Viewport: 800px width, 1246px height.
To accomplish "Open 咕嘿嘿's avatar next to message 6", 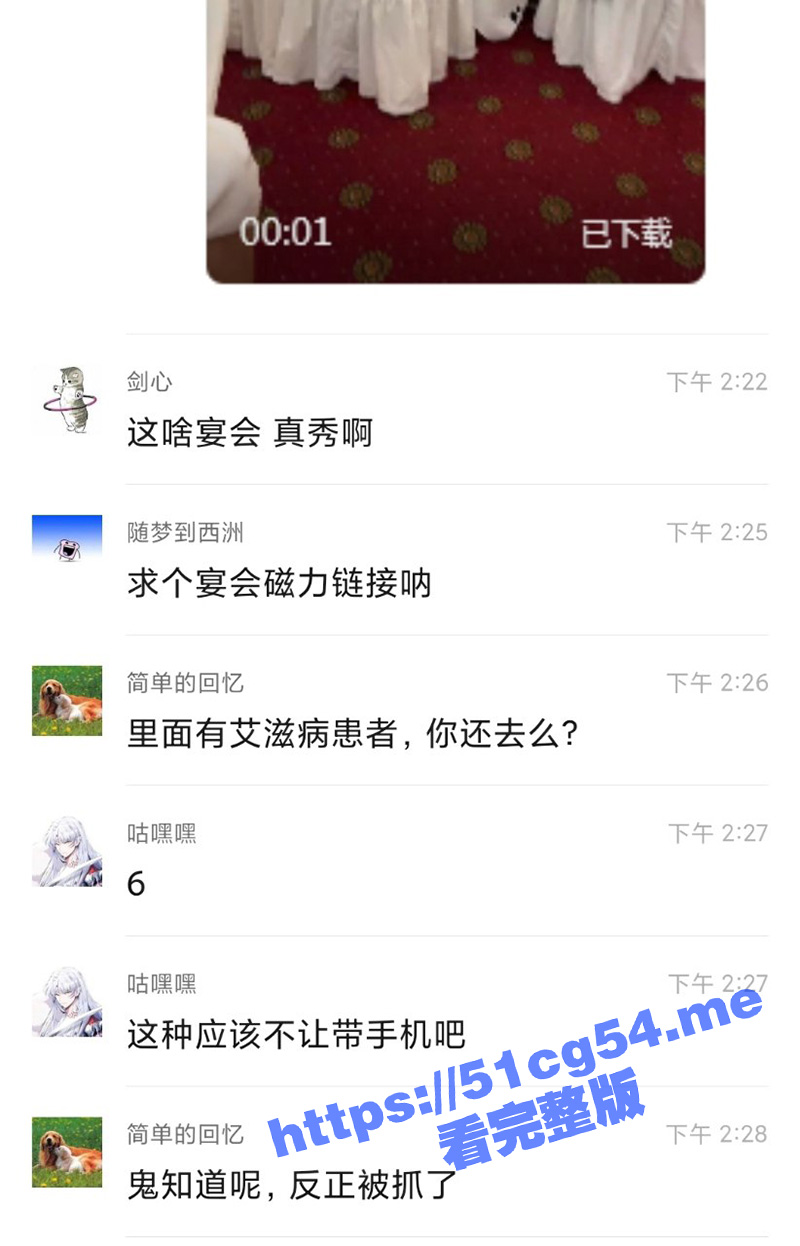I will tap(67, 851).
